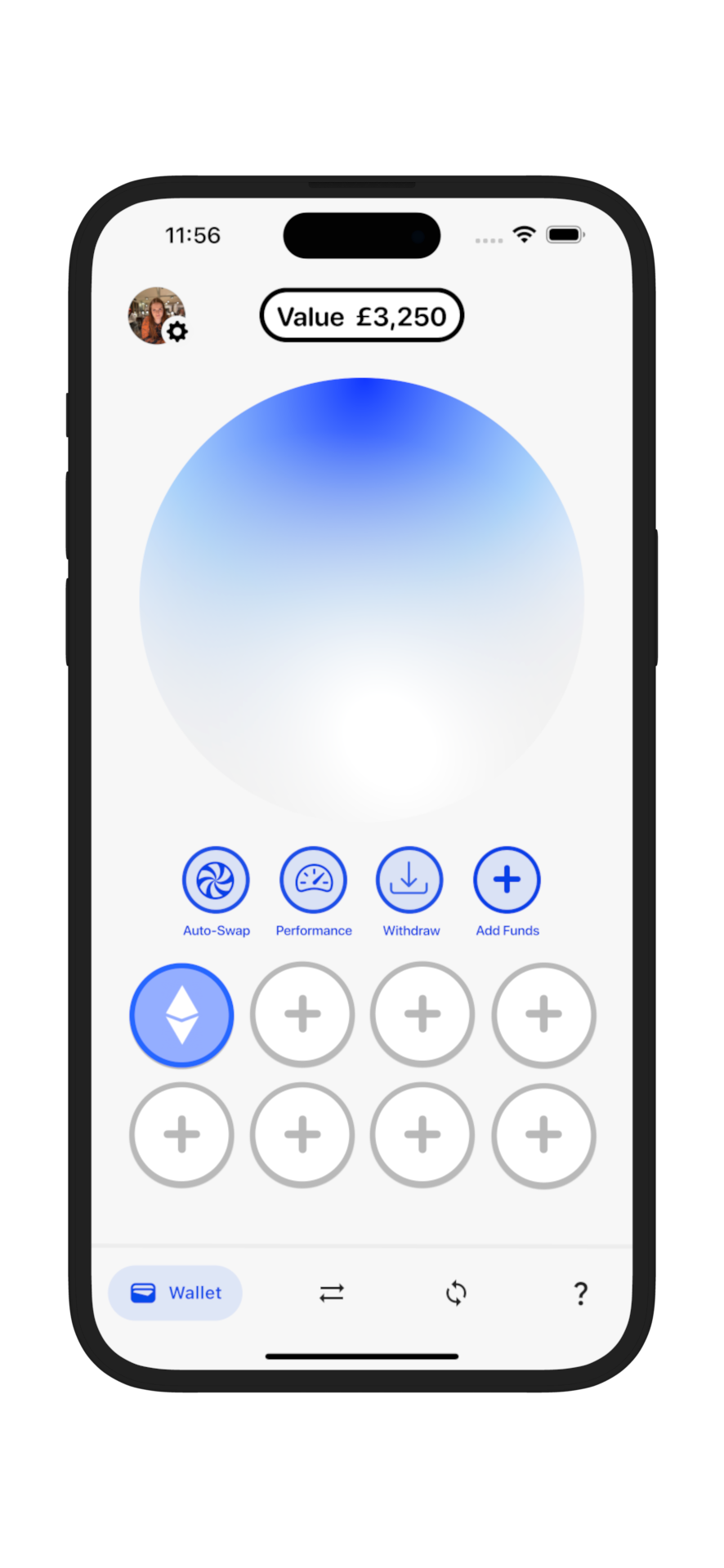Open profile settings from the avatar
The height and width of the screenshot is (1568, 724).
157,316
